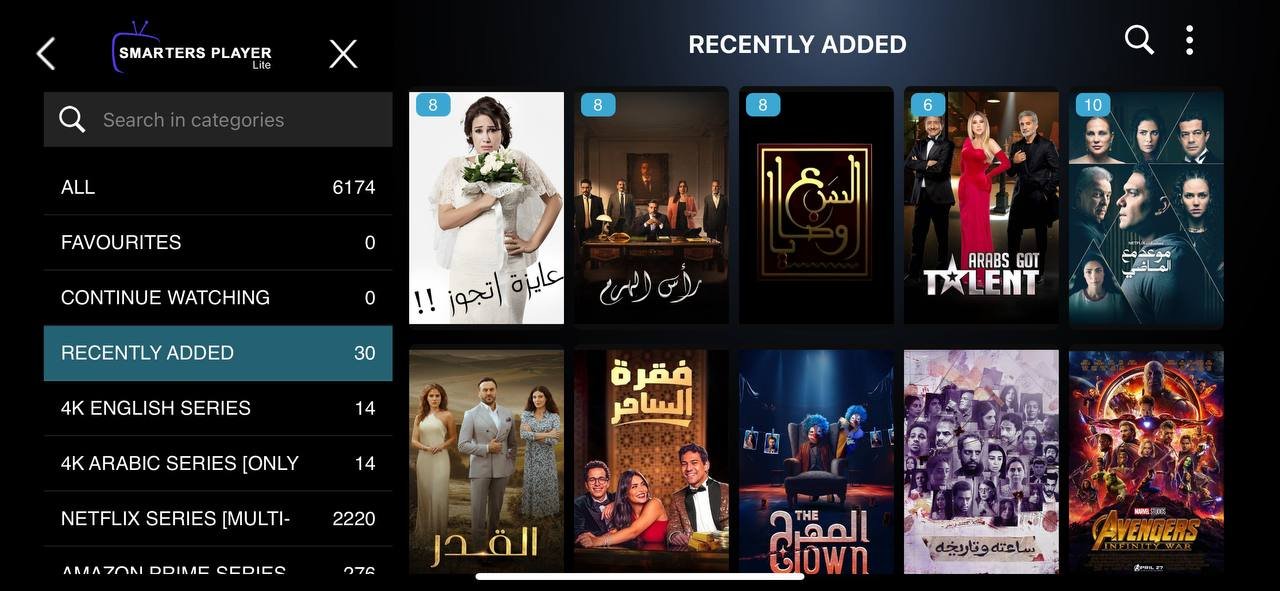View the NETFLIX SERIES category
1280x591 pixels.
click(x=218, y=518)
